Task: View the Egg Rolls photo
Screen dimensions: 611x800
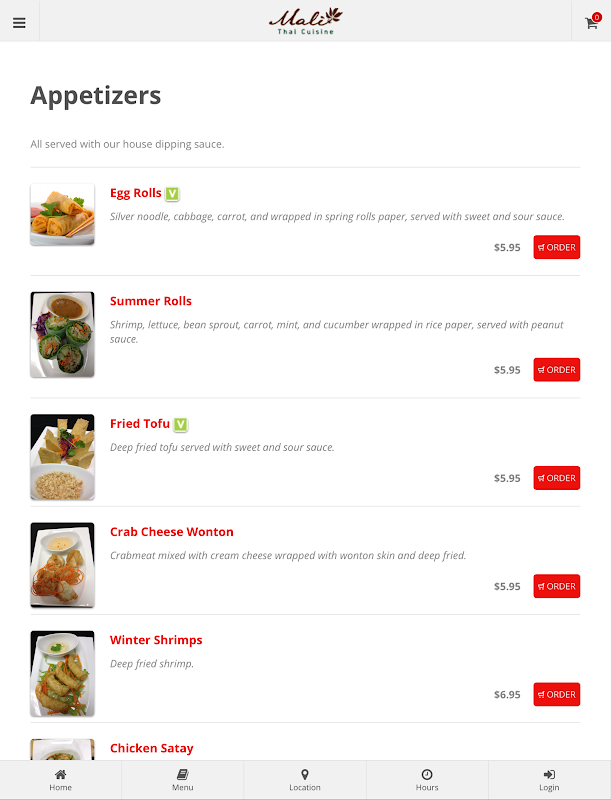Action: pos(62,214)
